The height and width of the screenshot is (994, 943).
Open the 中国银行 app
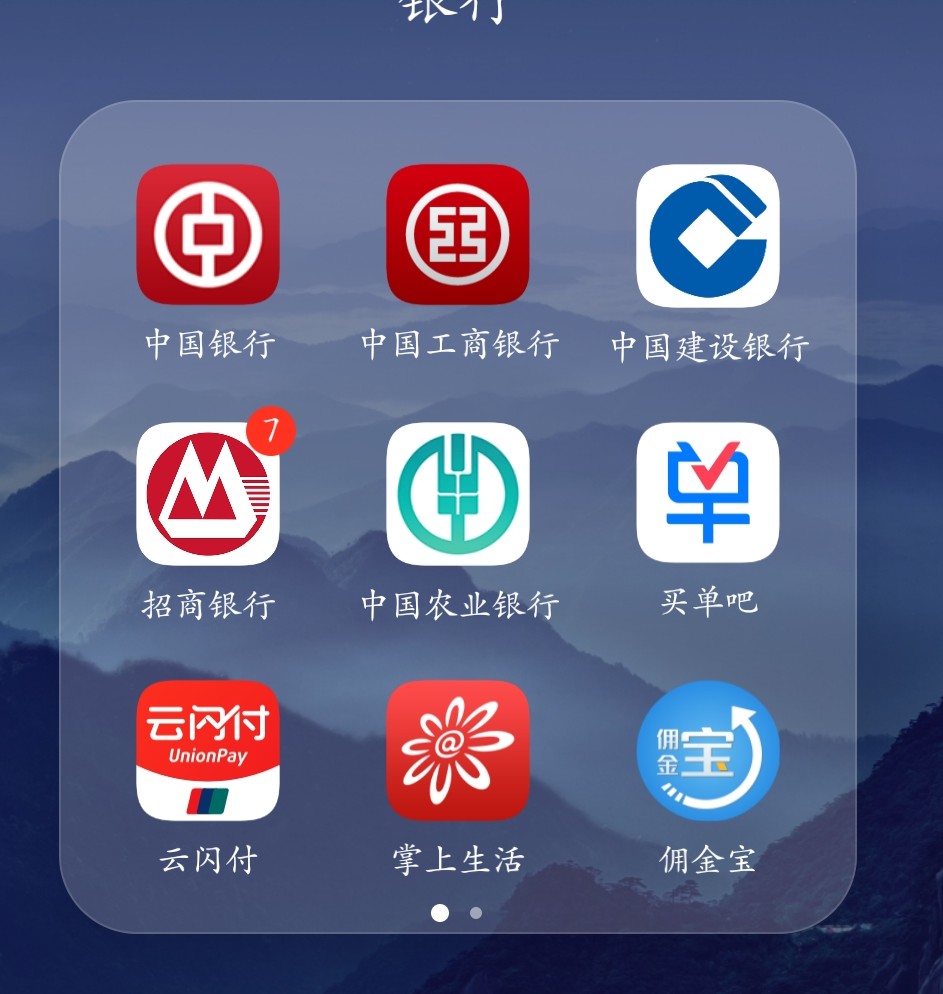208,235
